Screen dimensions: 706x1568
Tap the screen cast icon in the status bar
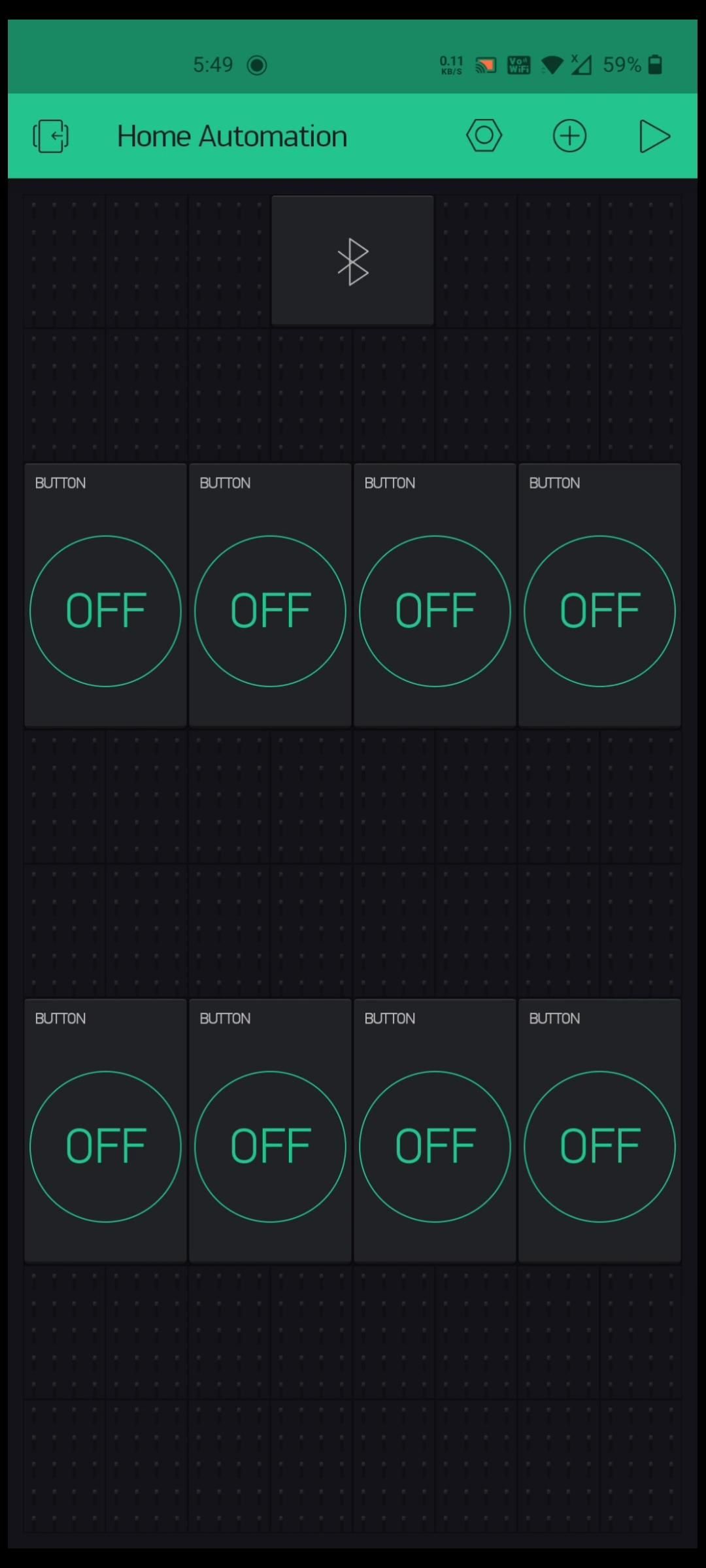click(x=484, y=64)
